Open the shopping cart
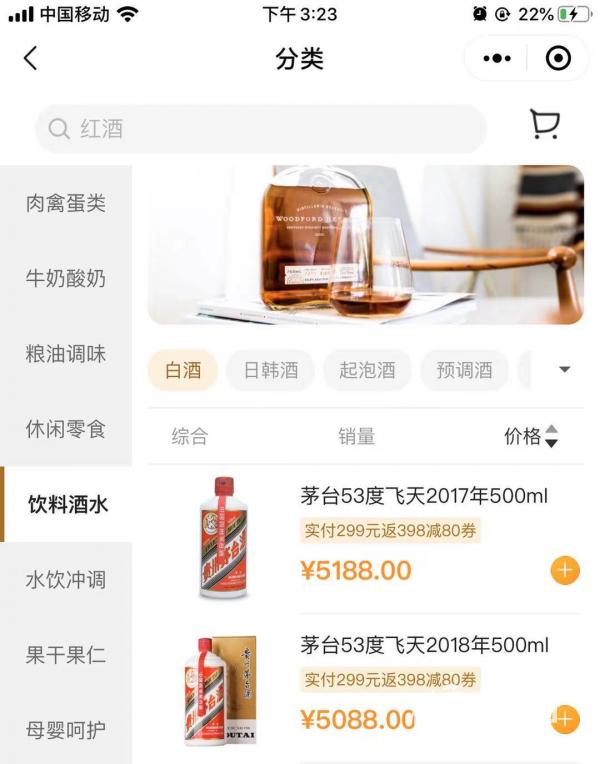 point(544,126)
